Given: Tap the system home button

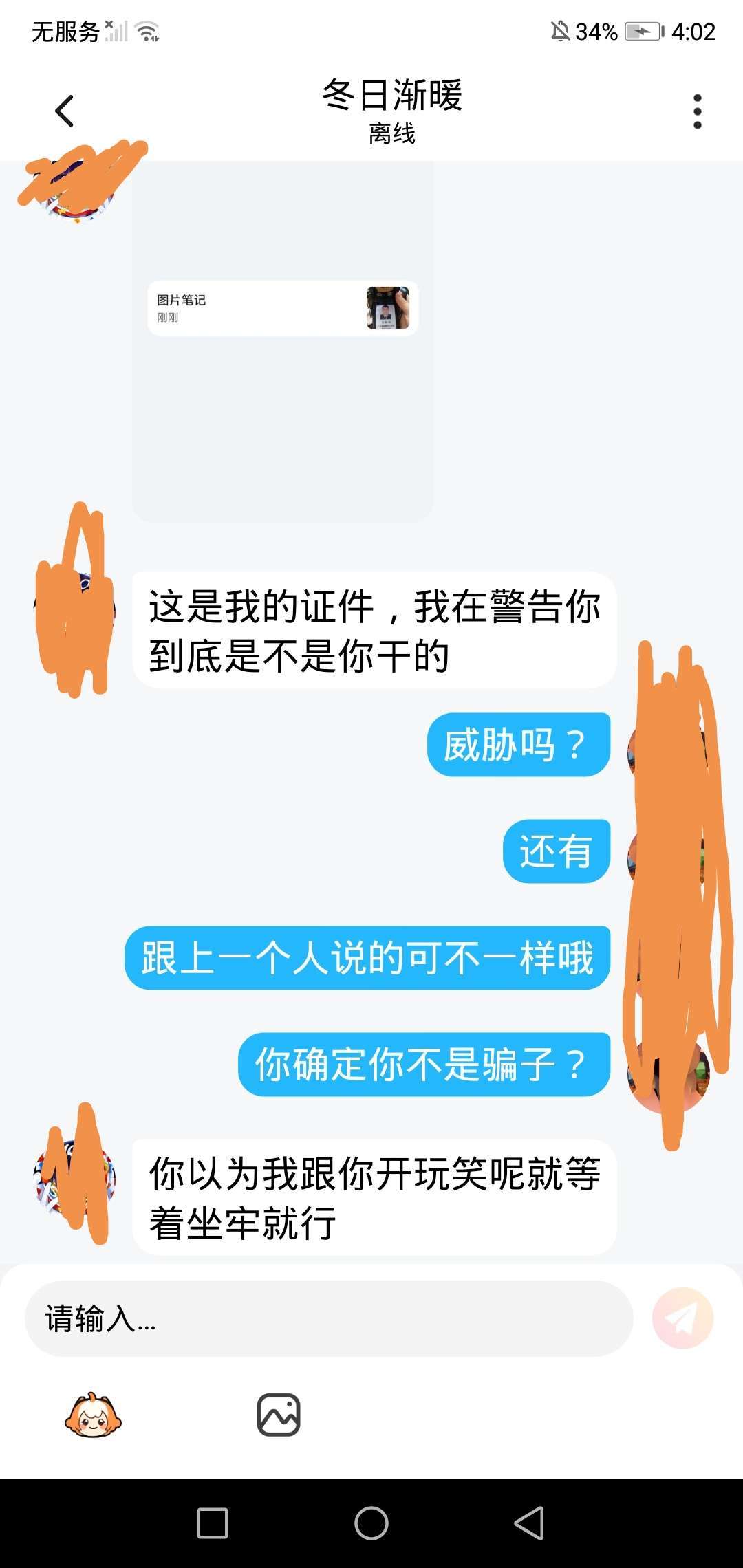Looking at the screenshot, I should pos(371,1523).
